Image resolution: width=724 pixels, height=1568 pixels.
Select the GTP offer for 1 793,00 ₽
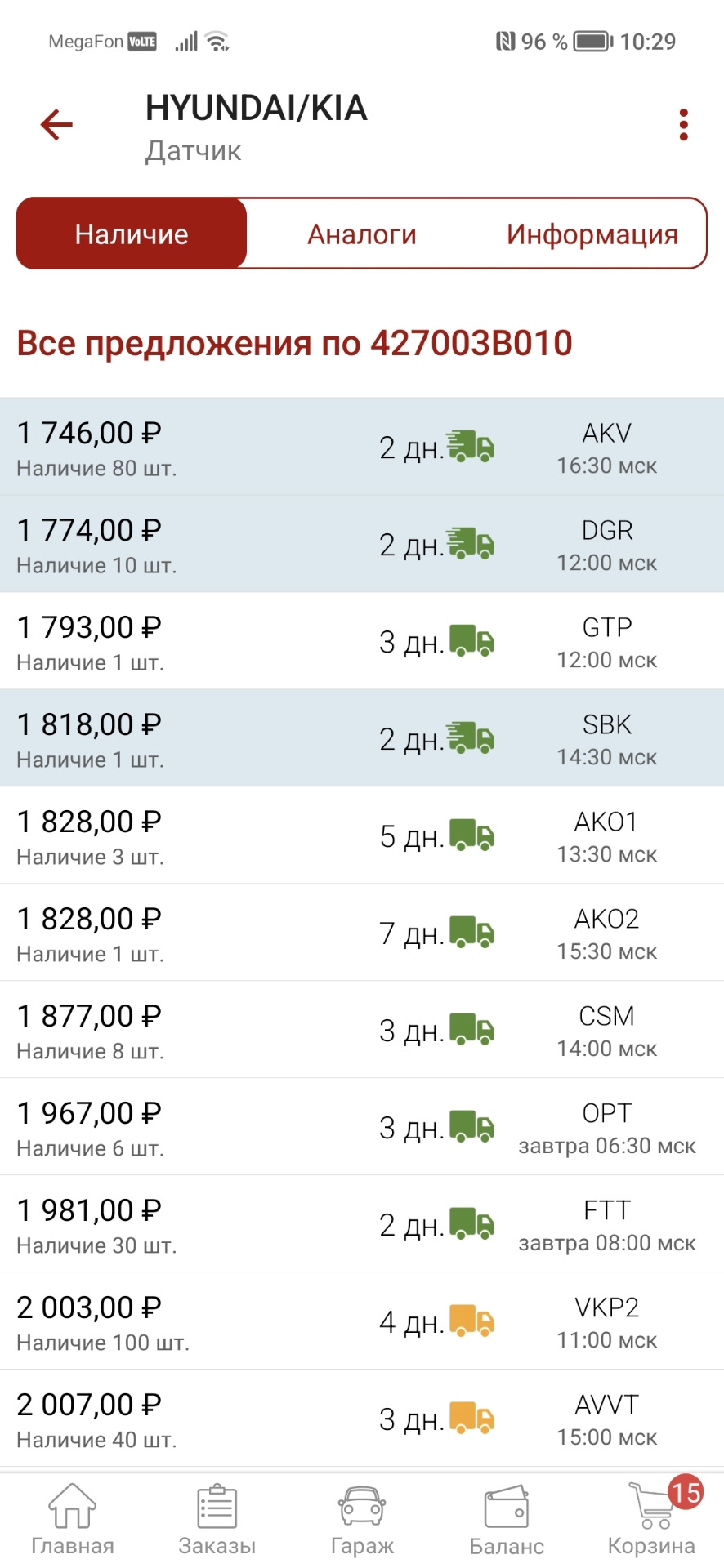pos(362,641)
